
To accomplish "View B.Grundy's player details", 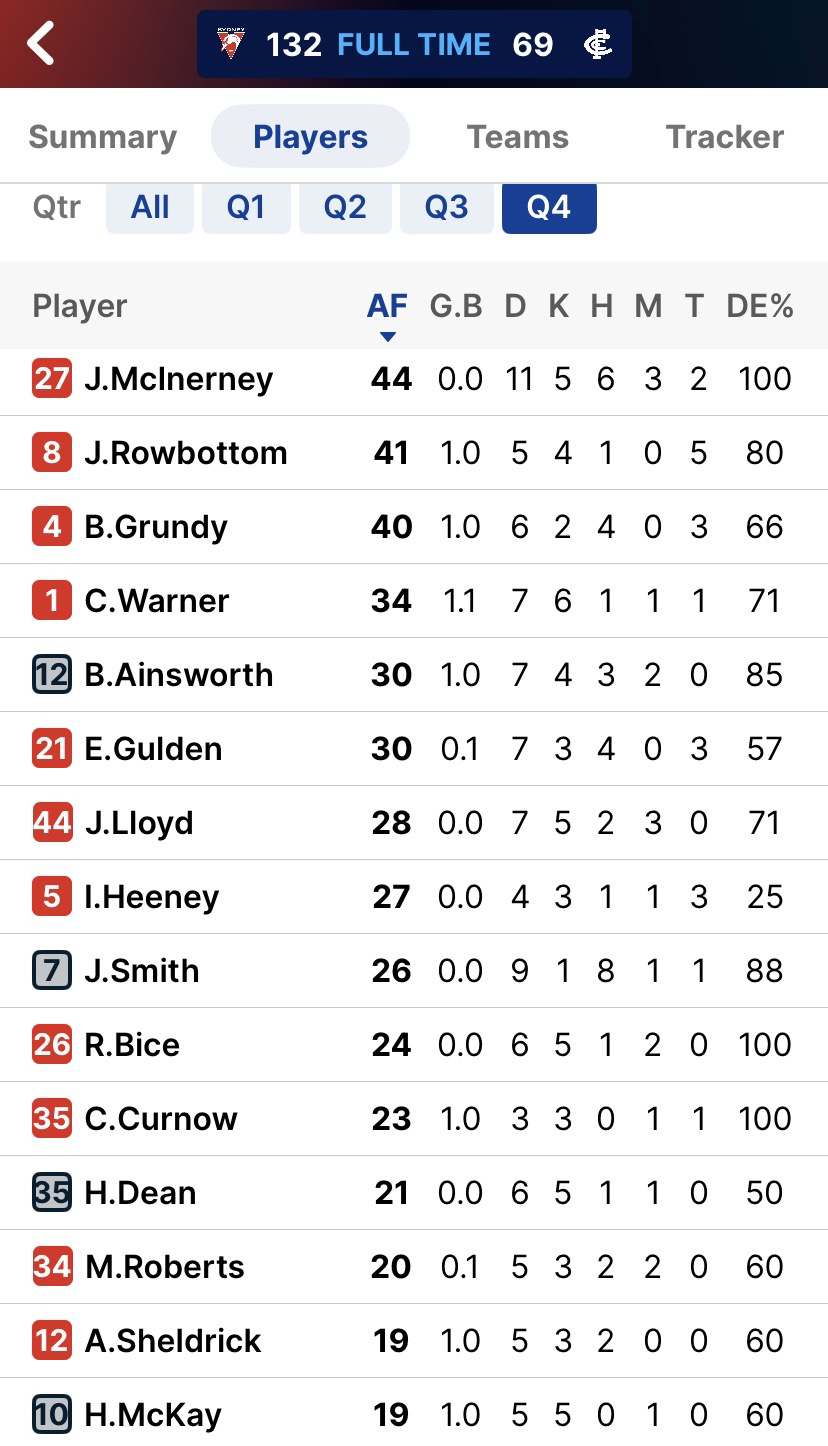I will [155, 527].
